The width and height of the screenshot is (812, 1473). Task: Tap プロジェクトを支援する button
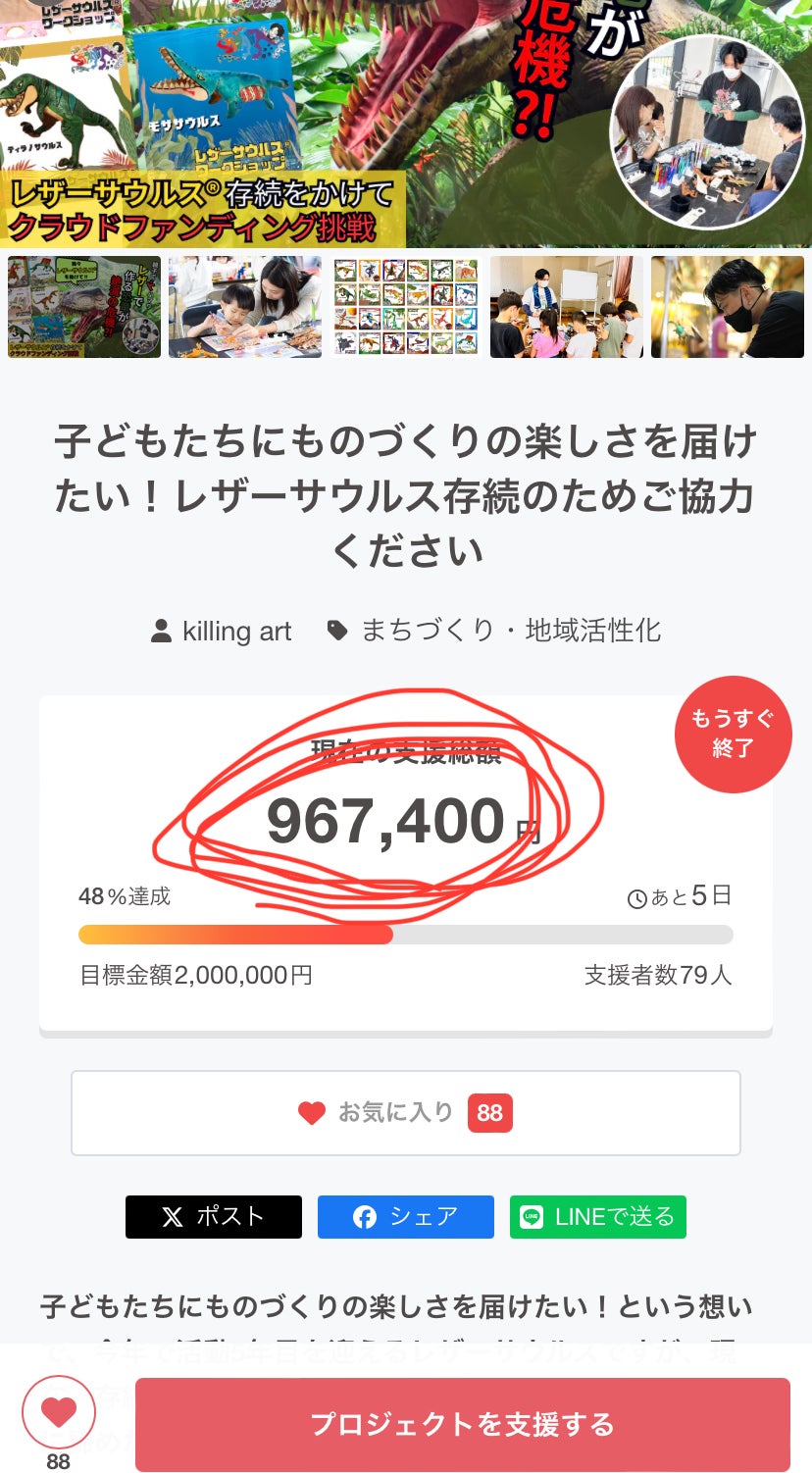[x=462, y=1424]
